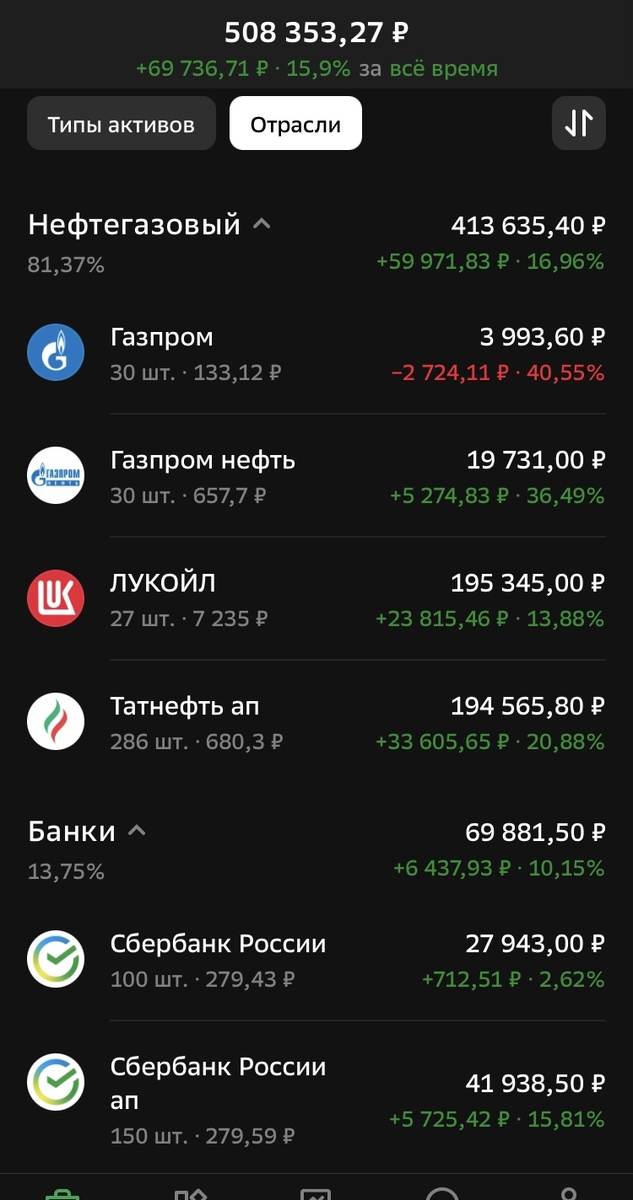This screenshot has height=1200, width=633.
Task: Collapse the Нефтегазовый sector
Action: pos(261,225)
